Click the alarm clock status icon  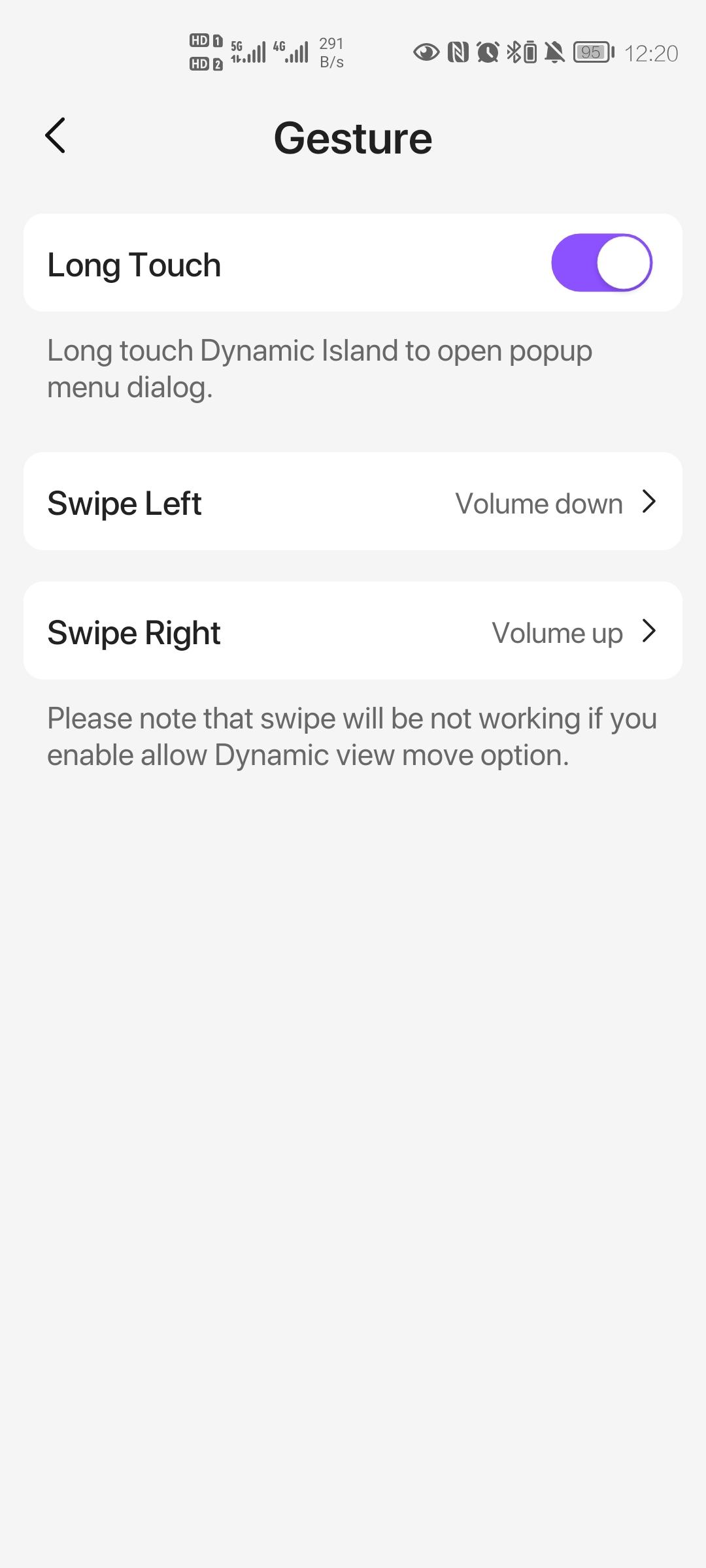click(488, 52)
